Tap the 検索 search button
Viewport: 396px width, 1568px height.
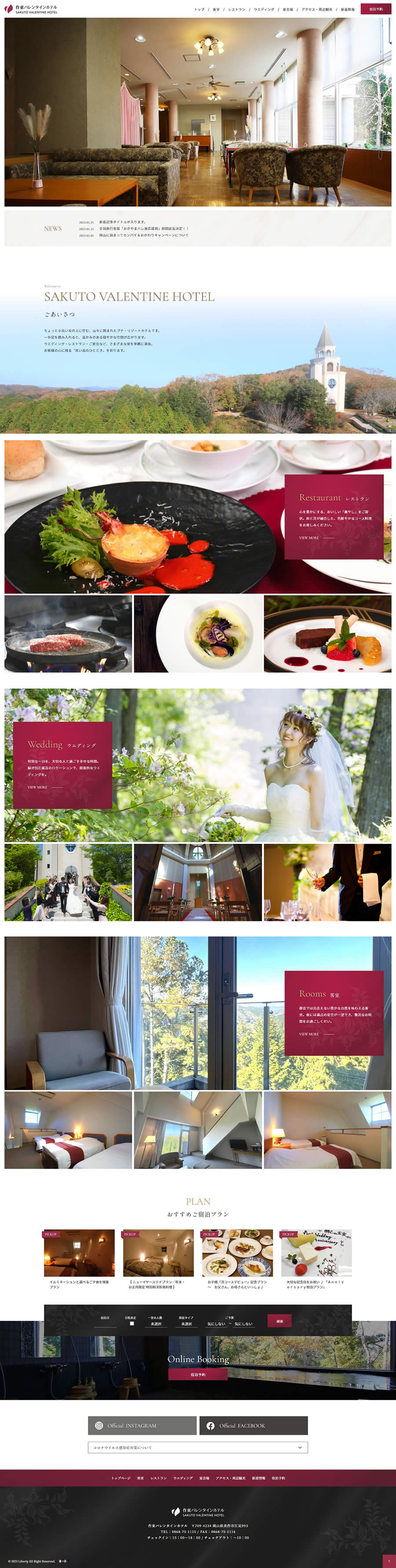click(279, 1321)
